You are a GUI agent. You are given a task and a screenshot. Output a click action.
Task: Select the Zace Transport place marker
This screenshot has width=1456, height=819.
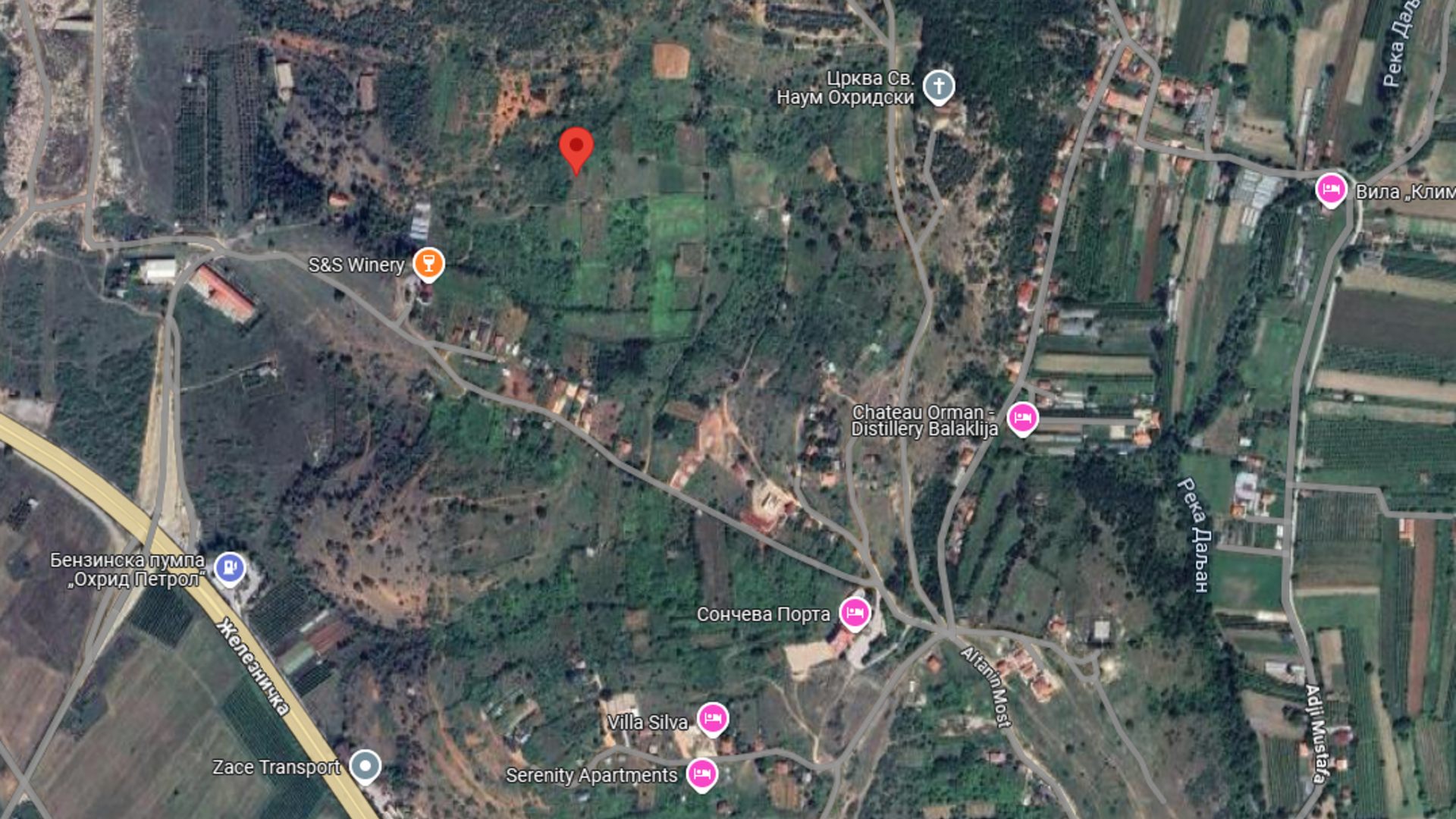click(x=365, y=766)
